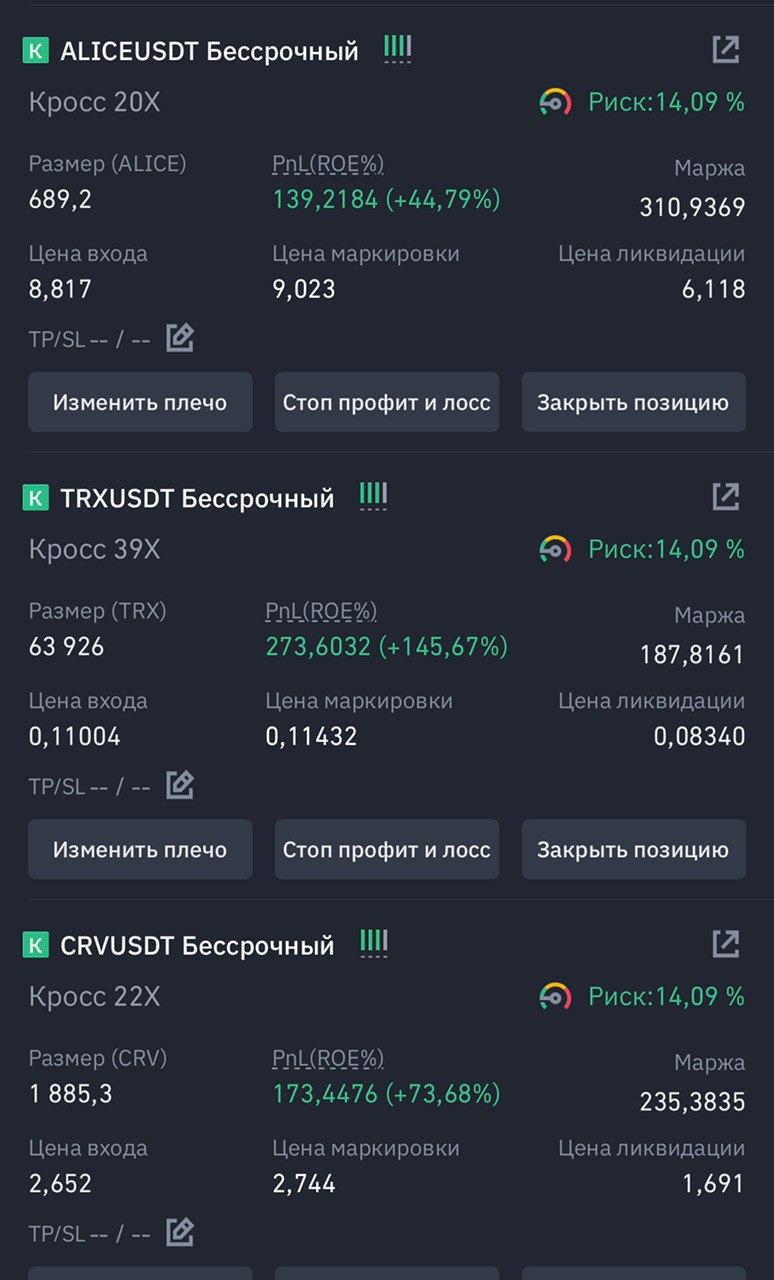Image resolution: width=774 pixels, height=1280 pixels.
Task: Edit TP/SL for the ALICEUSDT position
Action: (180, 338)
